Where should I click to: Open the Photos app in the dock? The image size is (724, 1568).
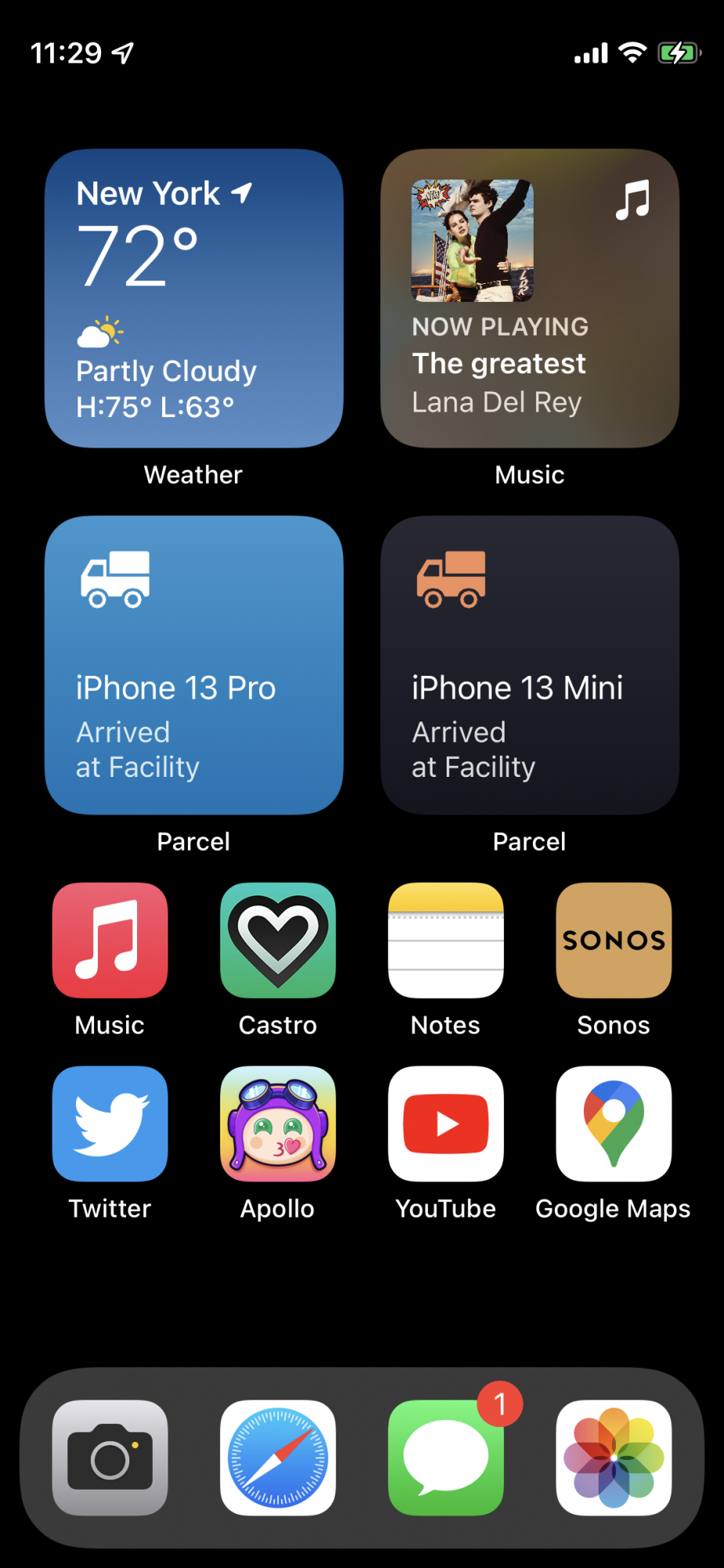614,1457
